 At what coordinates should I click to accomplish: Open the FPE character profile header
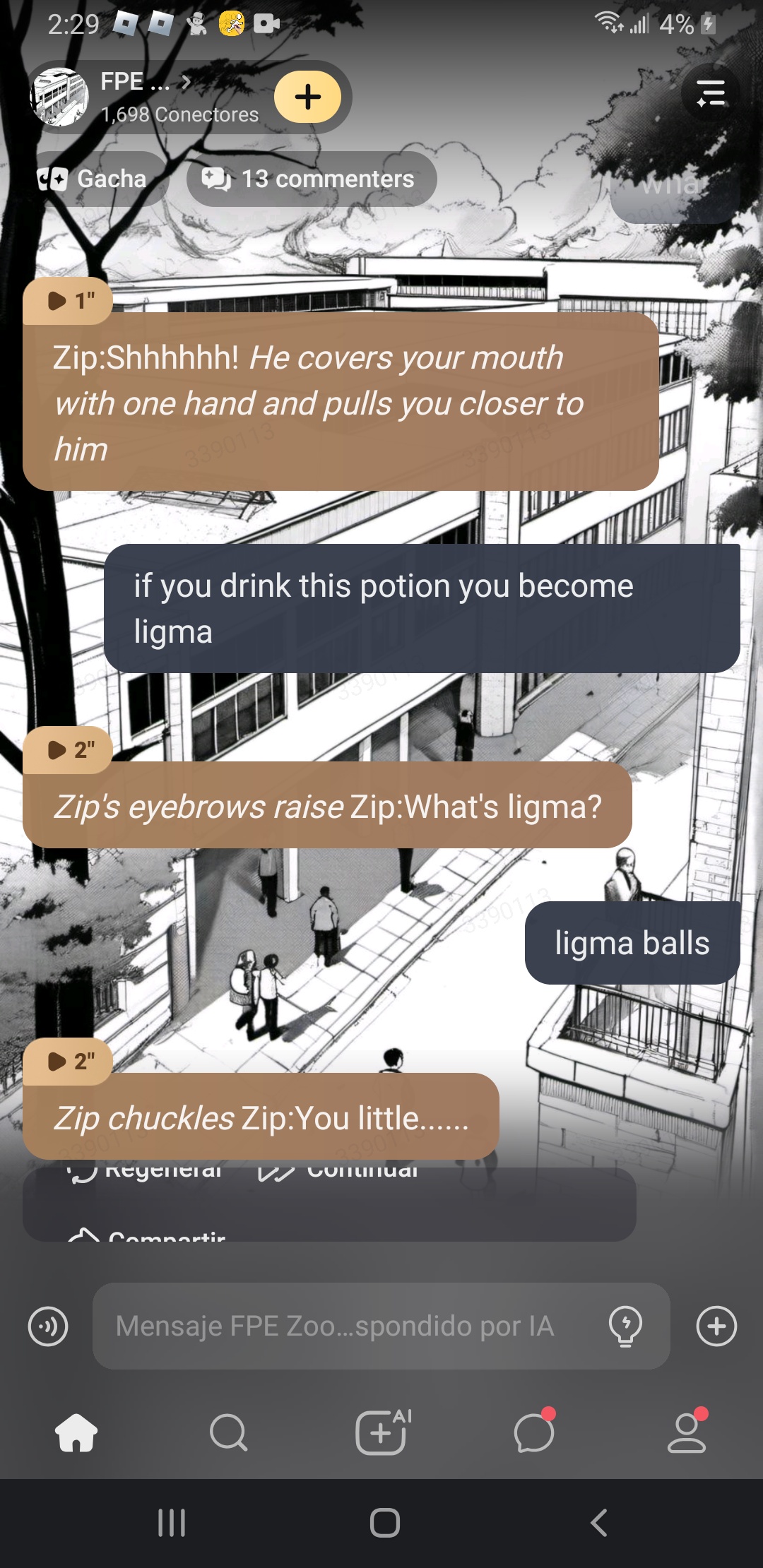141,97
